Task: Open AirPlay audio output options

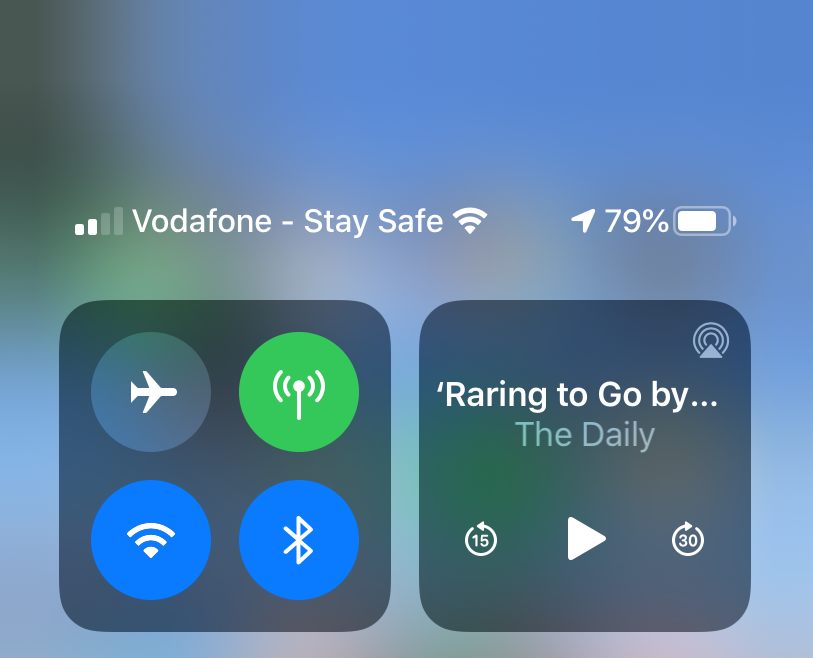Action: coord(710,341)
